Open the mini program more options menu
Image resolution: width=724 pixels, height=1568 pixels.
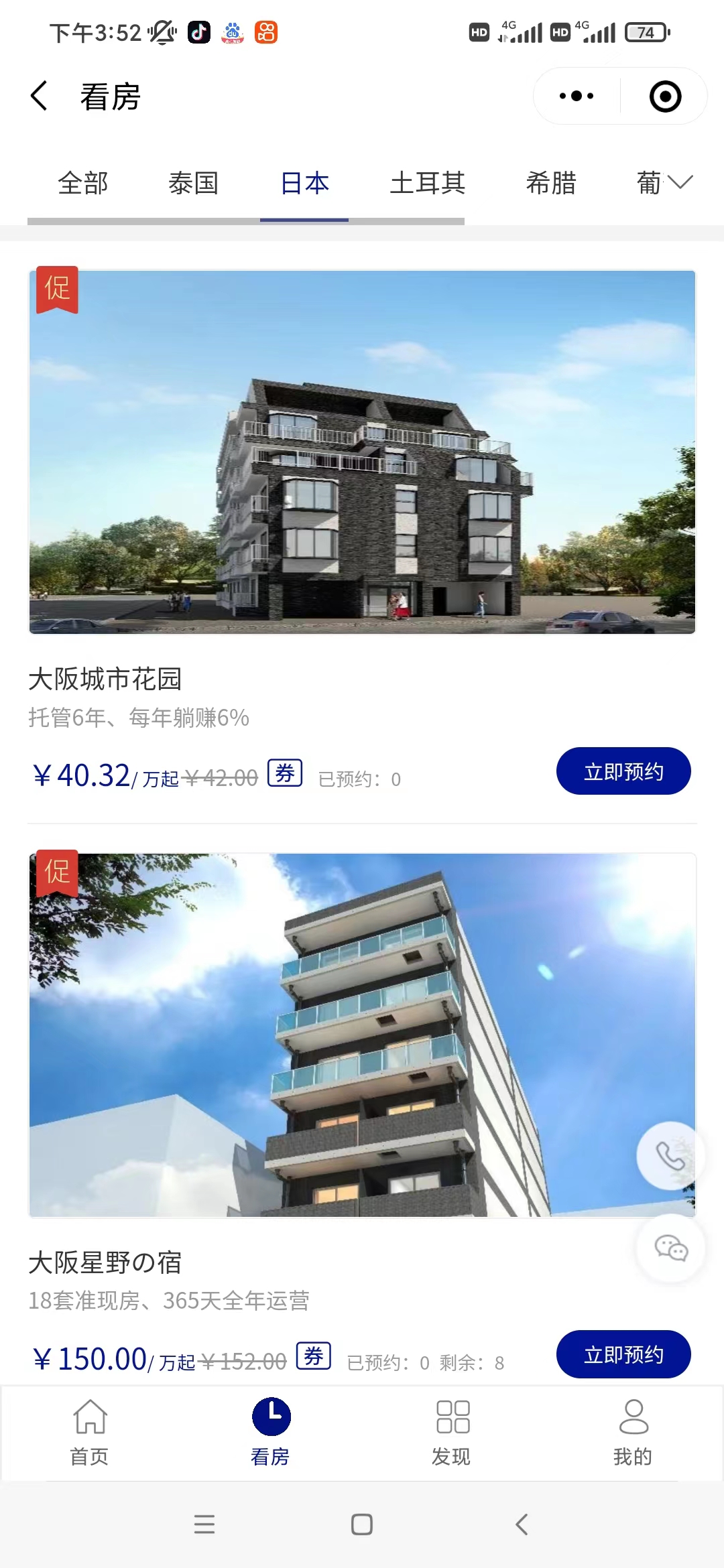click(x=577, y=96)
